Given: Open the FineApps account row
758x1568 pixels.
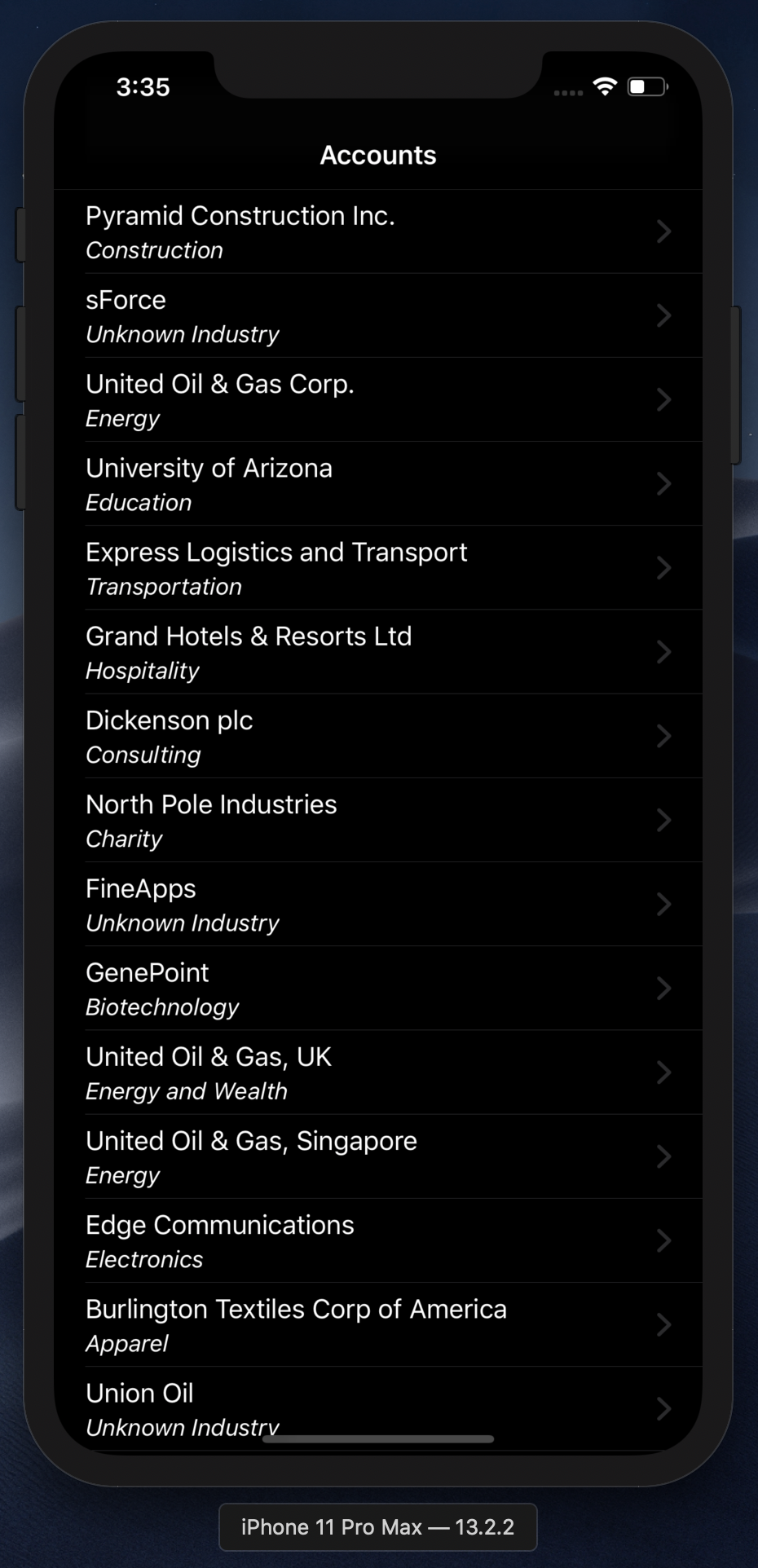Looking at the screenshot, I should coord(378,904).
